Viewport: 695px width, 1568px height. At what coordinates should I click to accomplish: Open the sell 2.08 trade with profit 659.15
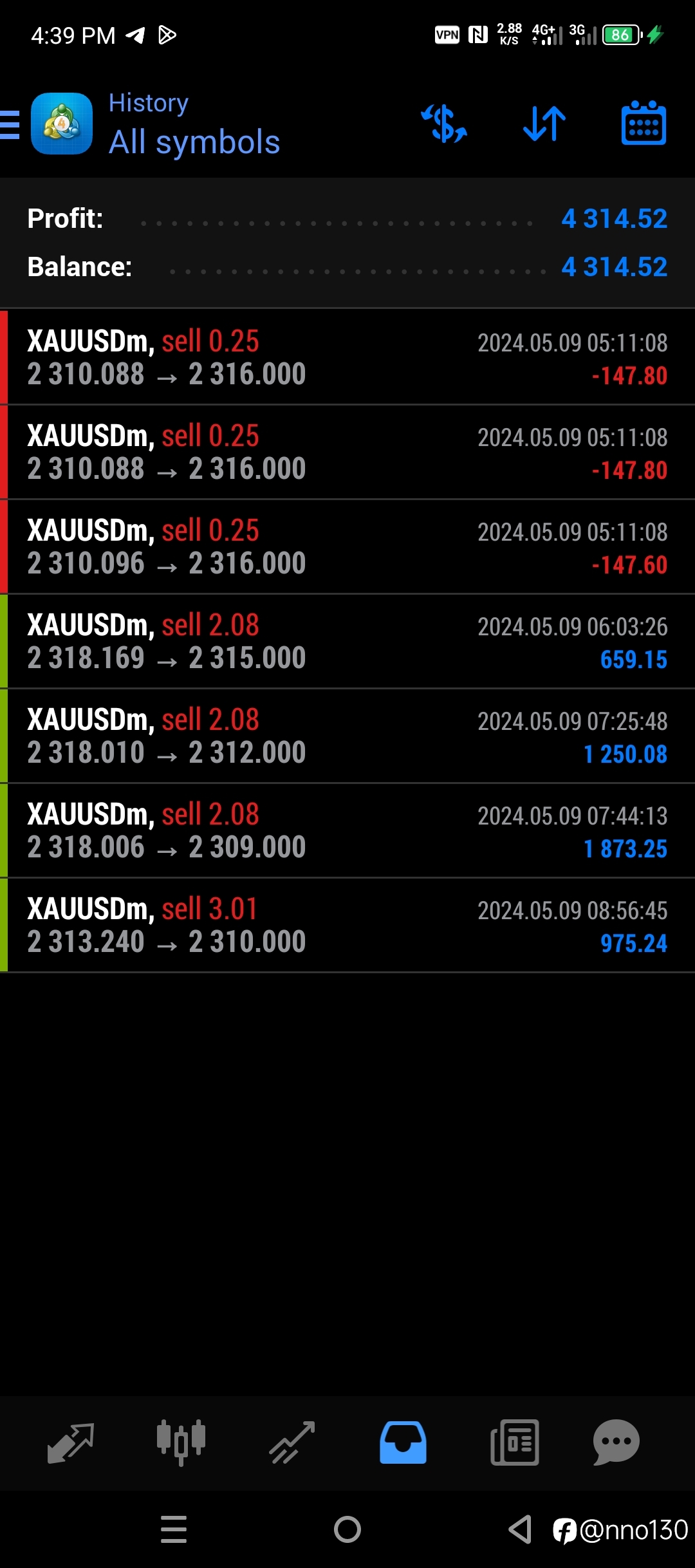[x=347, y=641]
